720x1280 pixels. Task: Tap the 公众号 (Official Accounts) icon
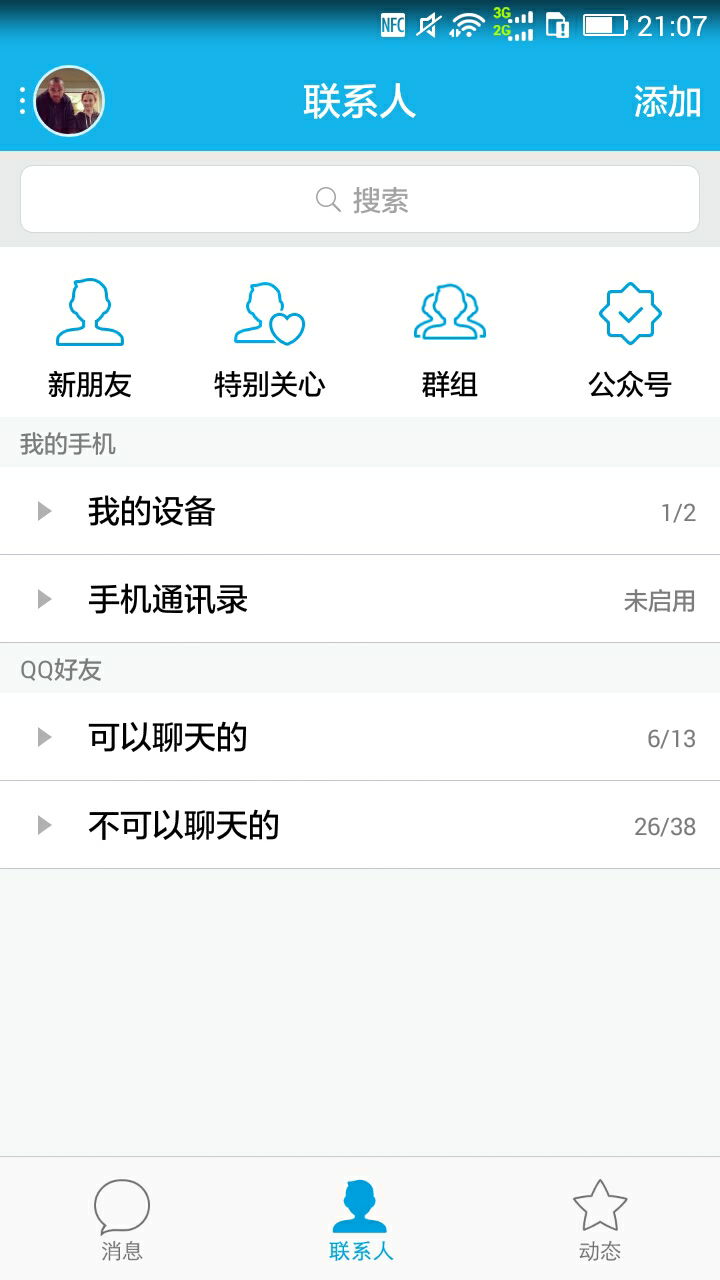coord(629,313)
